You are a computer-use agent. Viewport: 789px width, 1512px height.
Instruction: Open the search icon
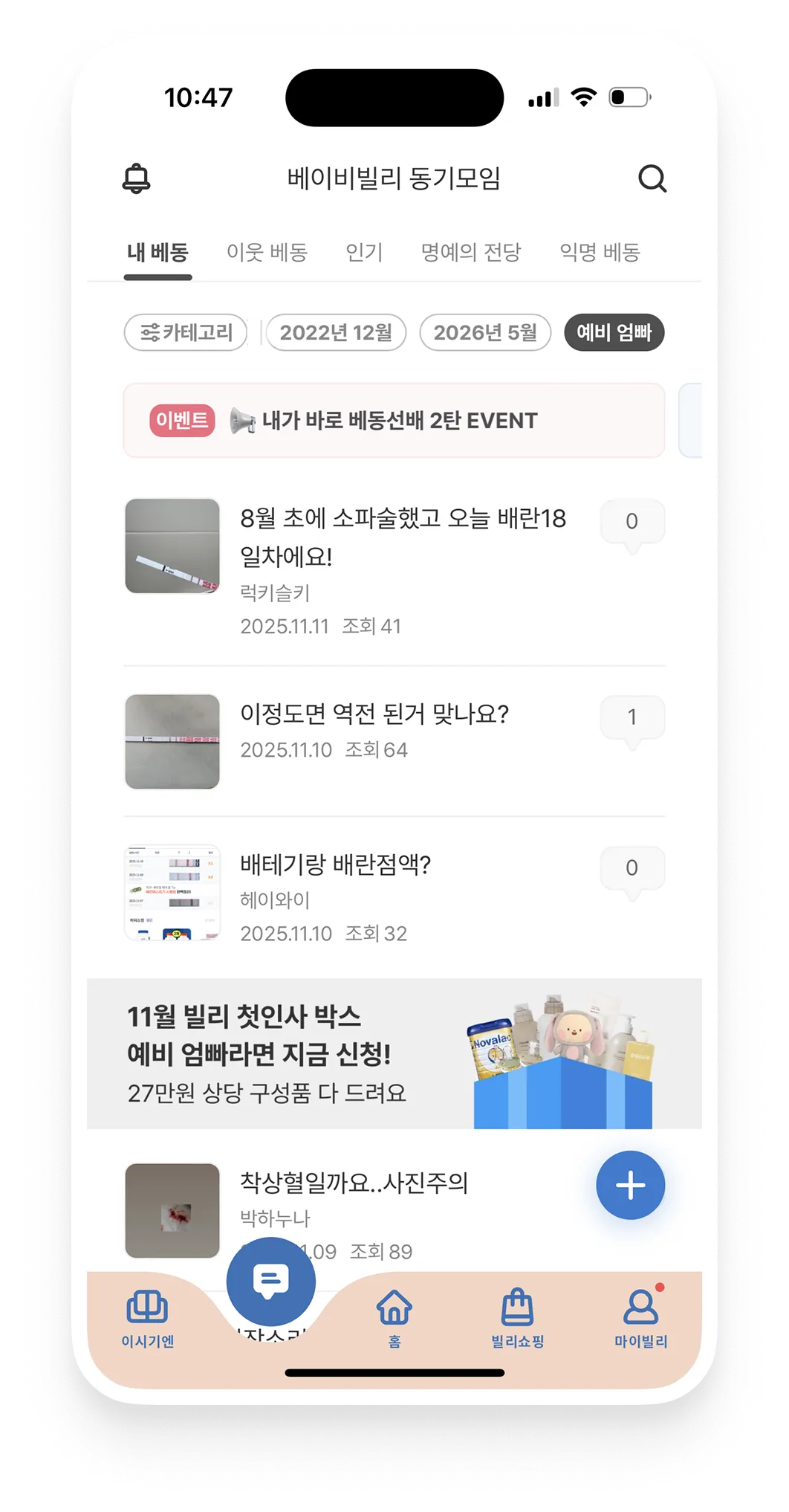(x=652, y=178)
